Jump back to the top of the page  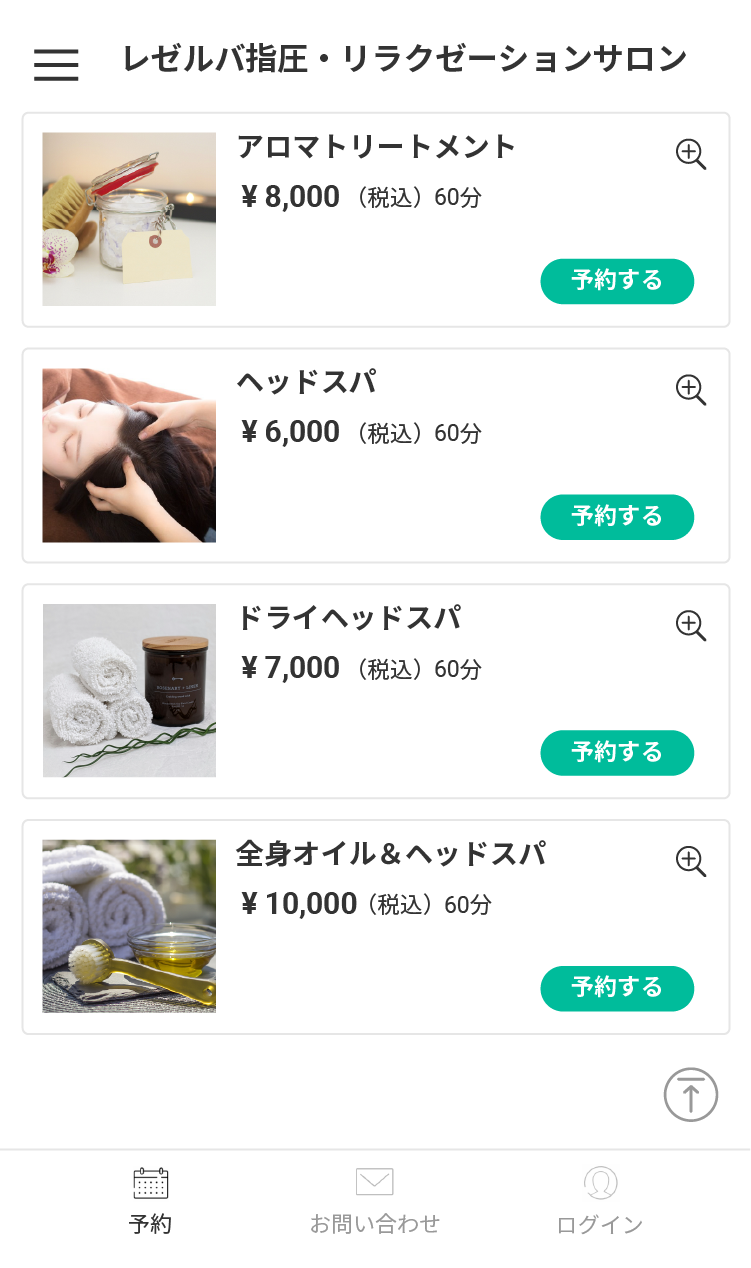[x=691, y=1094]
